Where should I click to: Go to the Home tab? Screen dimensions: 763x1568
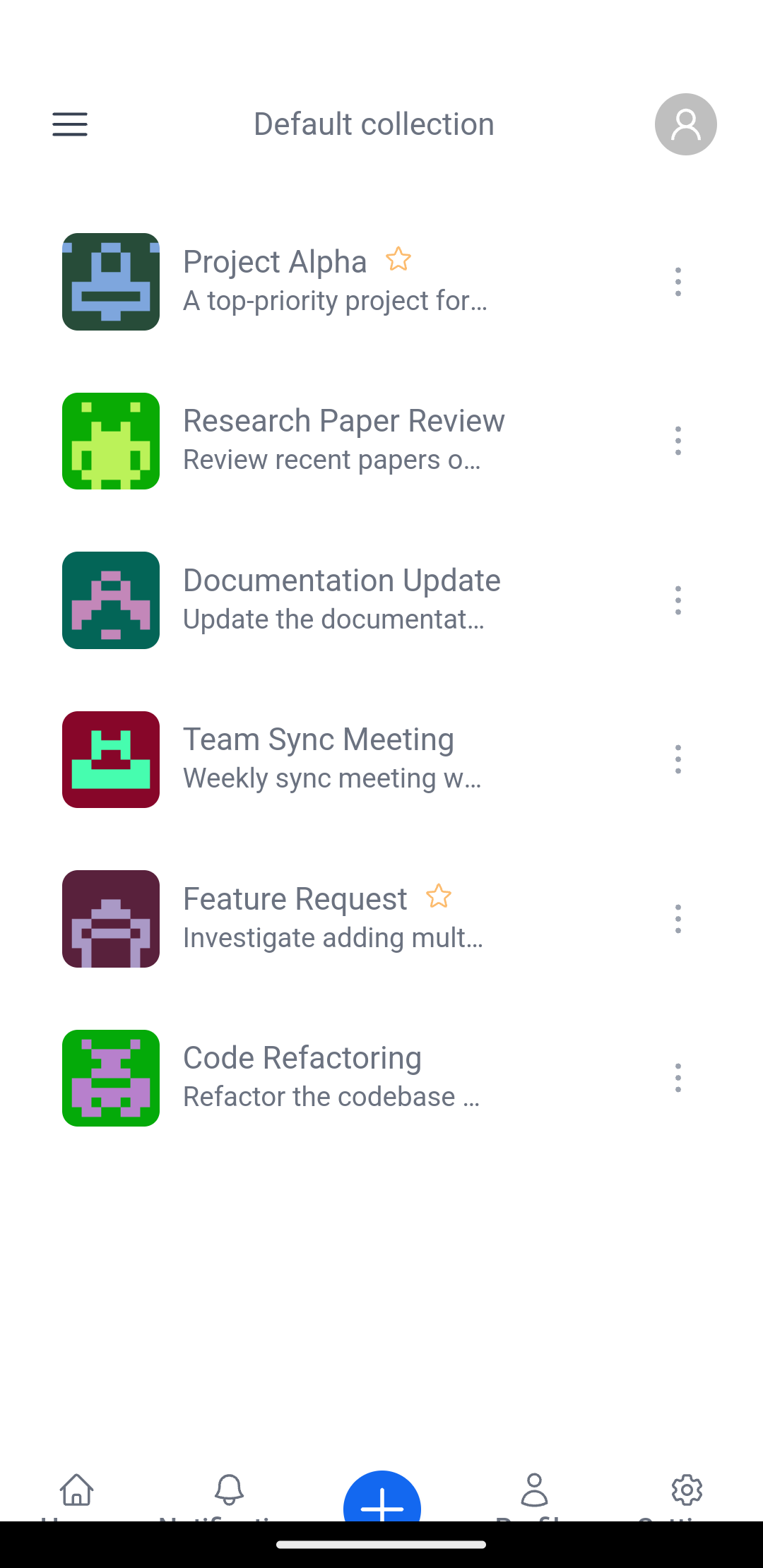(x=76, y=1492)
